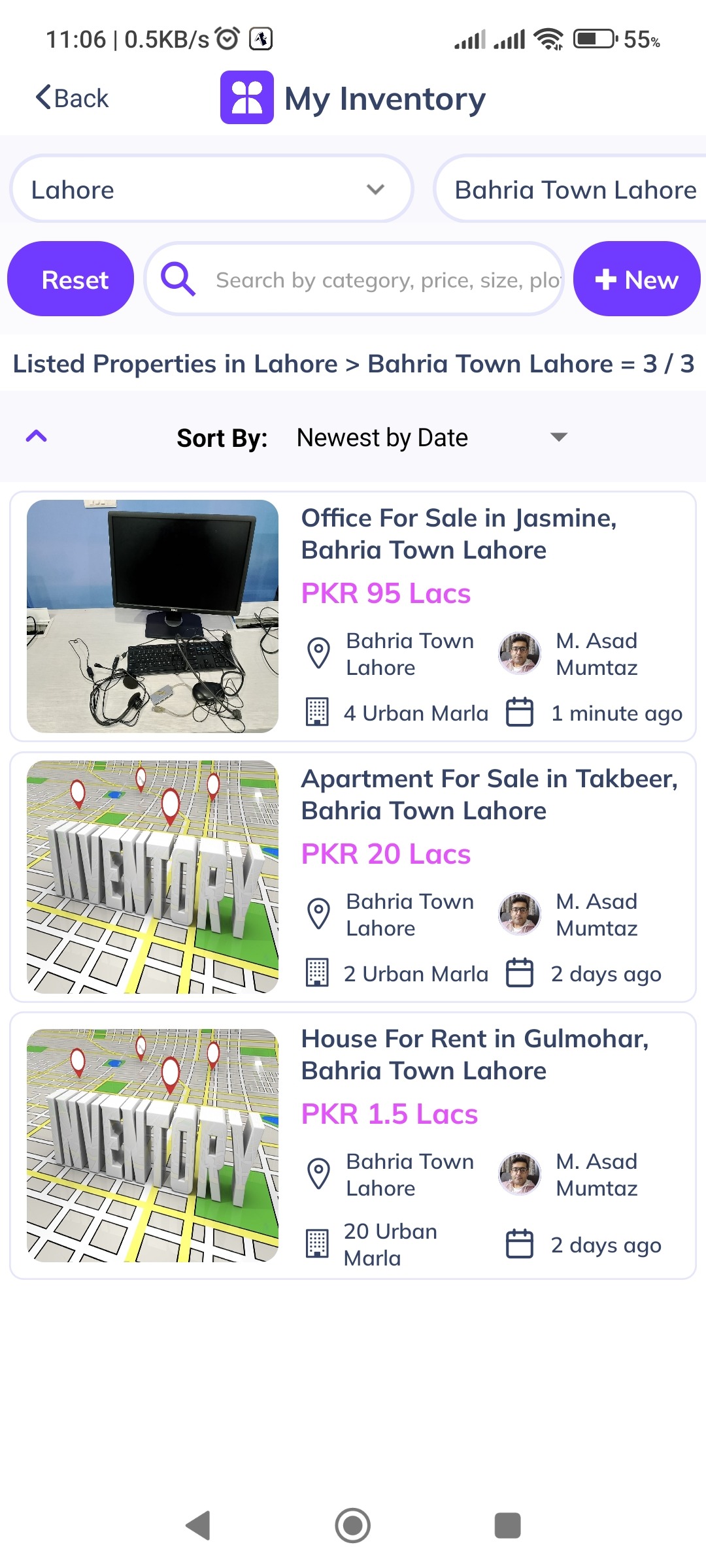Go back using the Back button
Viewport: 706px width, 1568px height.
[x=72, y=99]
